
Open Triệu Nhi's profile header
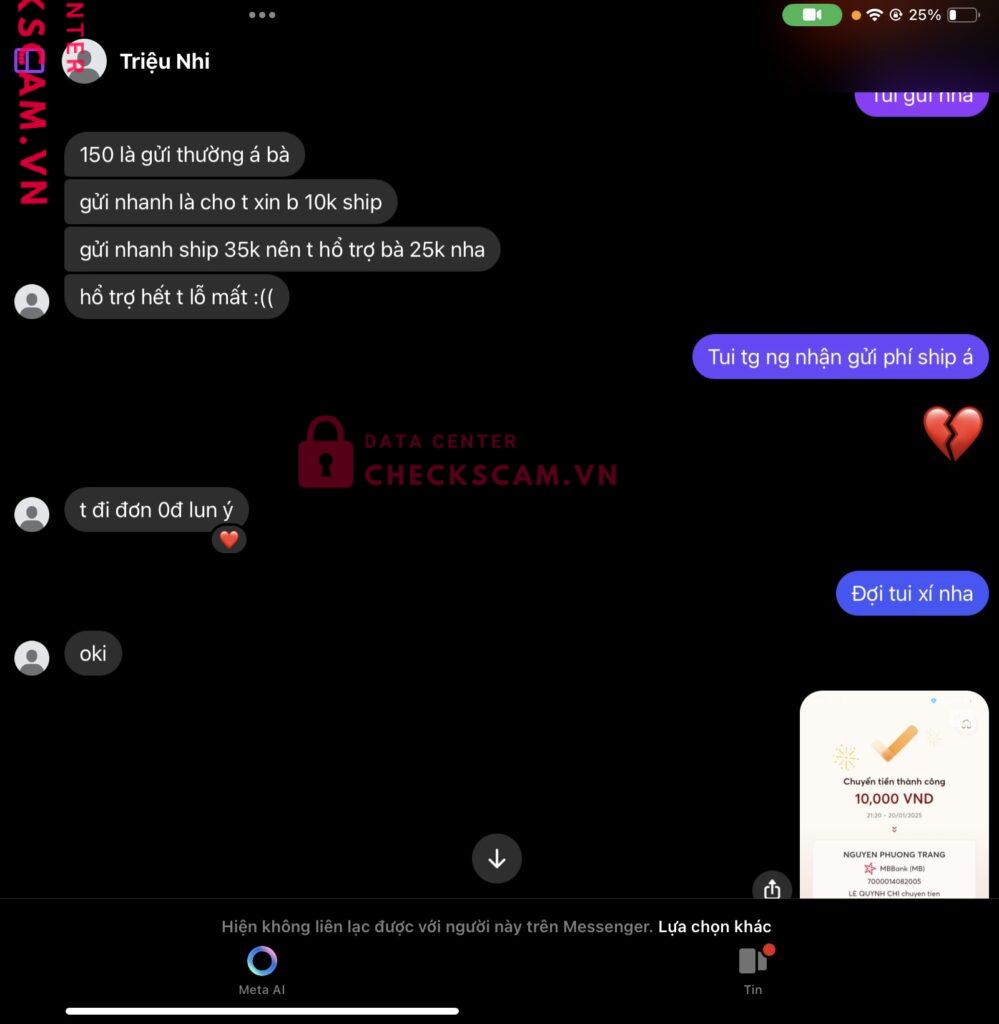164,61
